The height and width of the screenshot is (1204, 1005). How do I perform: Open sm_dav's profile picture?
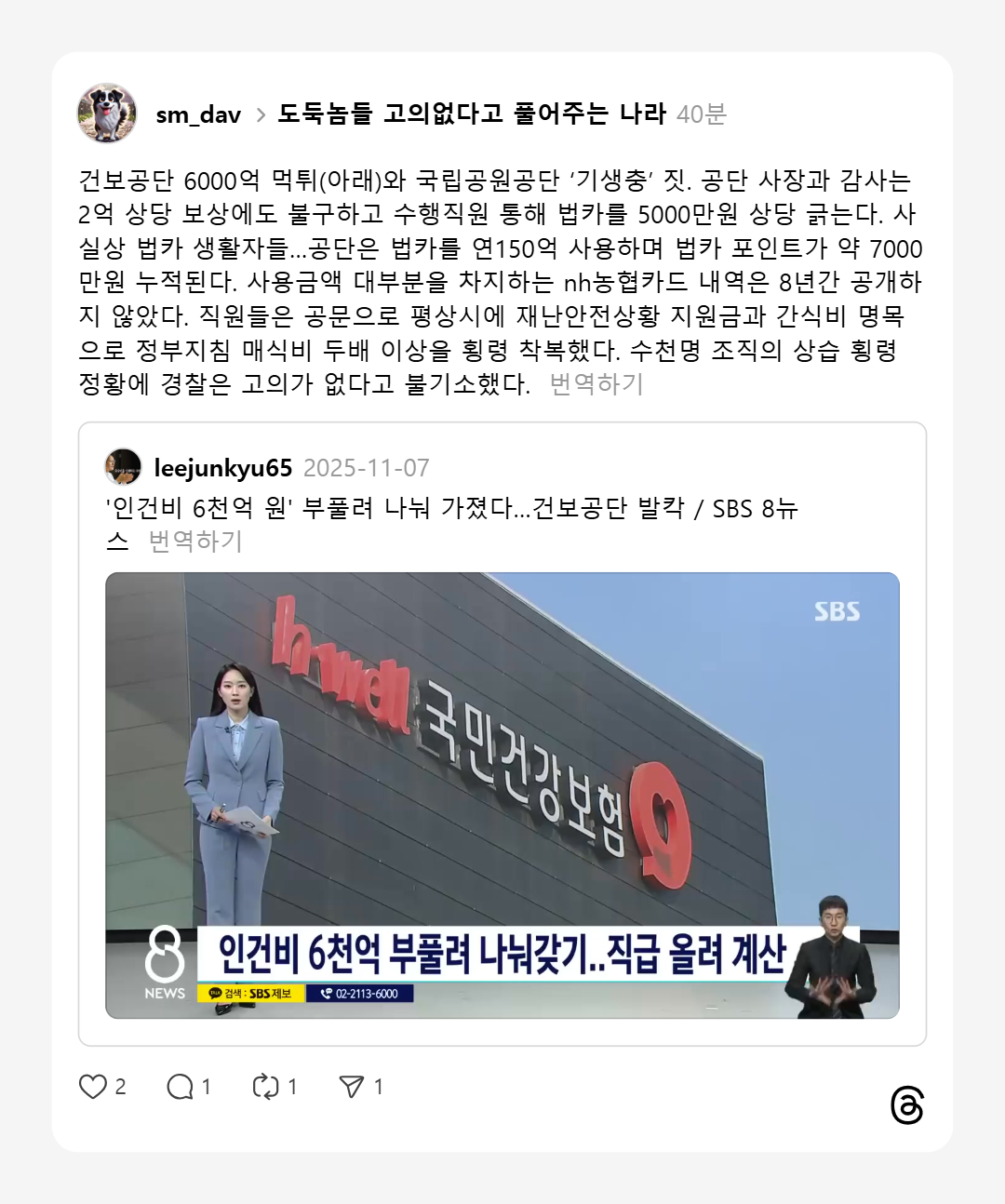107,114
